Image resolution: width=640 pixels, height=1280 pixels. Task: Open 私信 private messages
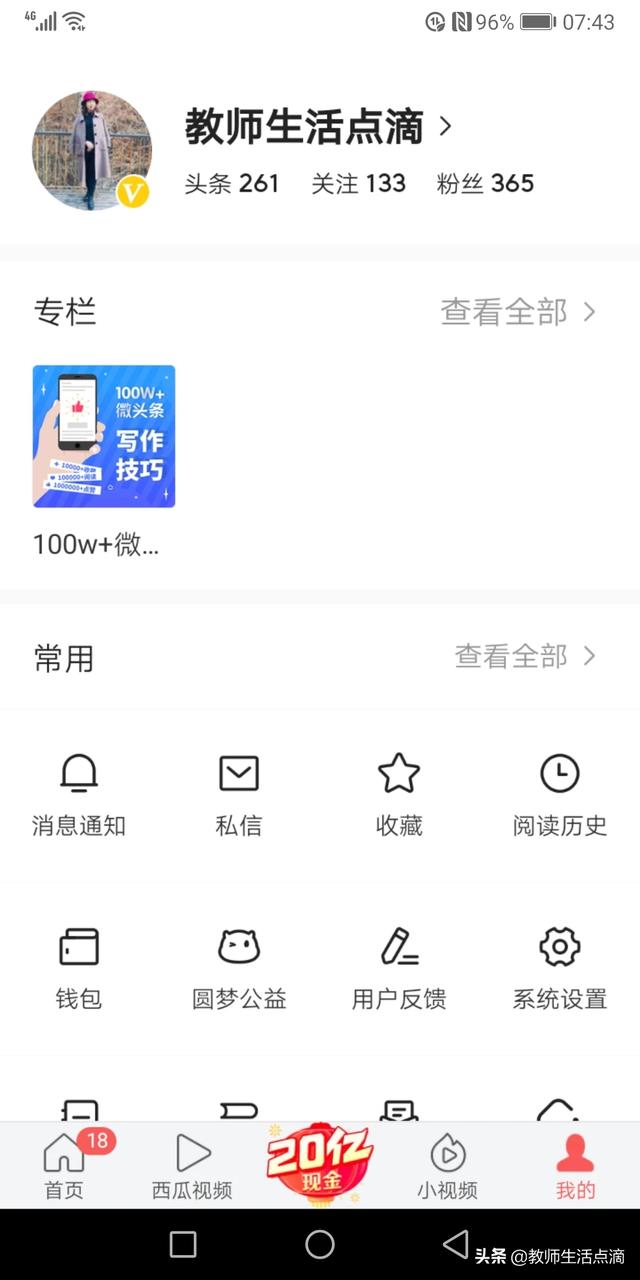pos(239,795)
